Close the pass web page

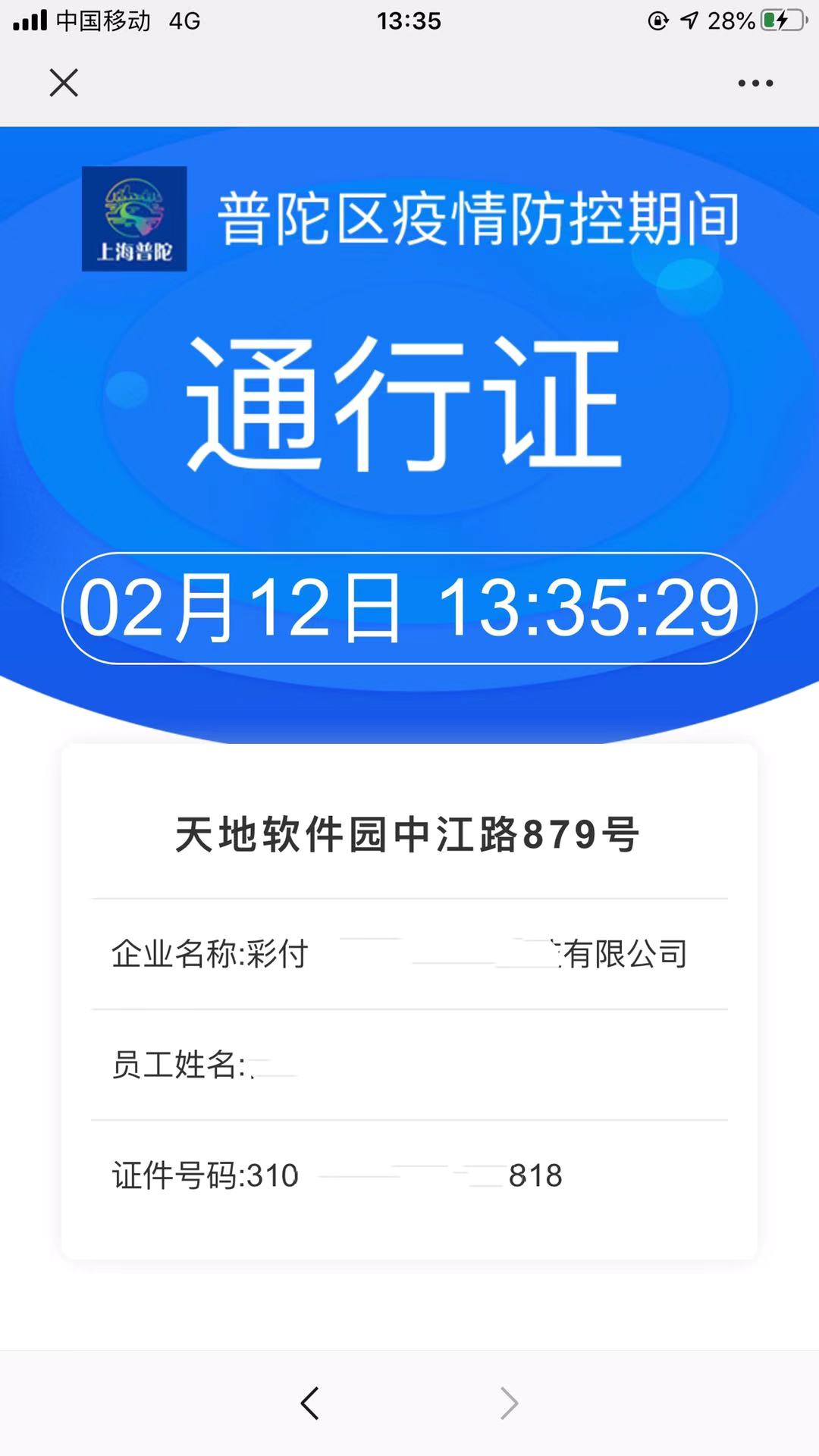click(64, 83)
